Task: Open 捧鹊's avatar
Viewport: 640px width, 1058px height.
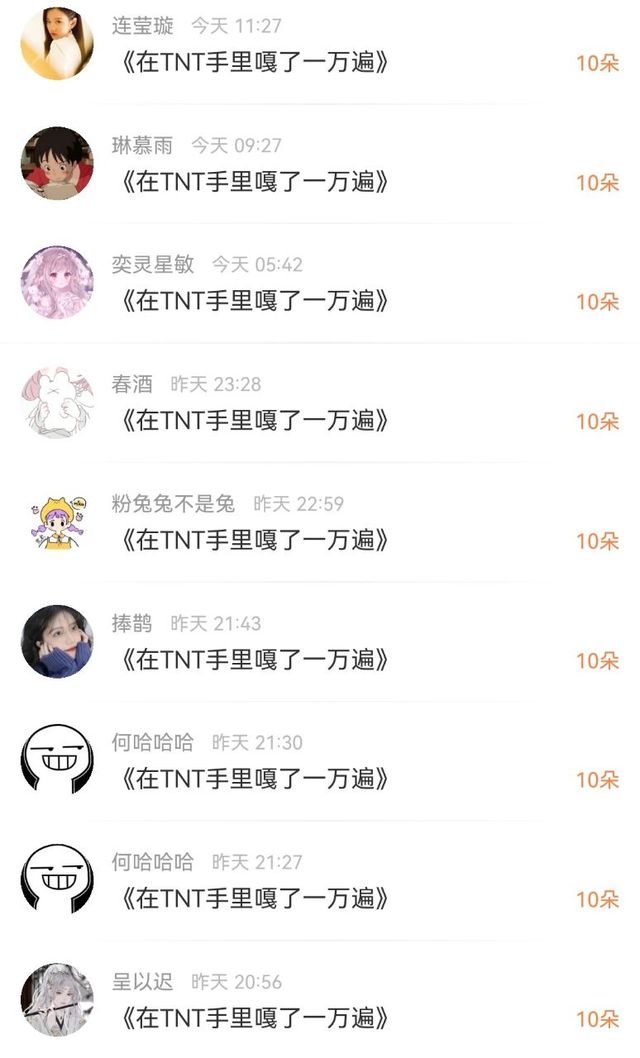Action: point(57,641)
